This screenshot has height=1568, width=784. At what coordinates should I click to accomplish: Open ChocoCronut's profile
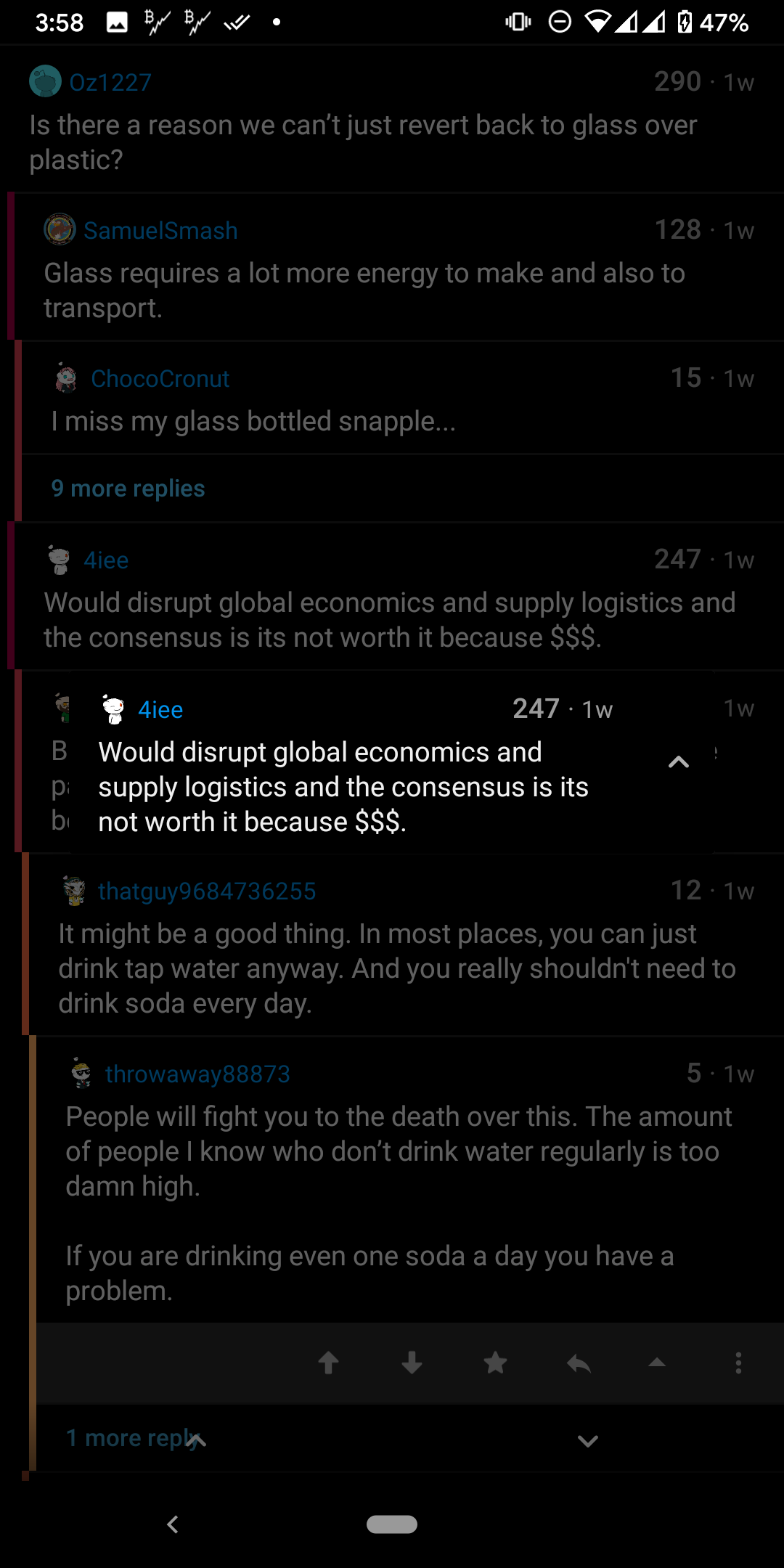click(160, 379)
